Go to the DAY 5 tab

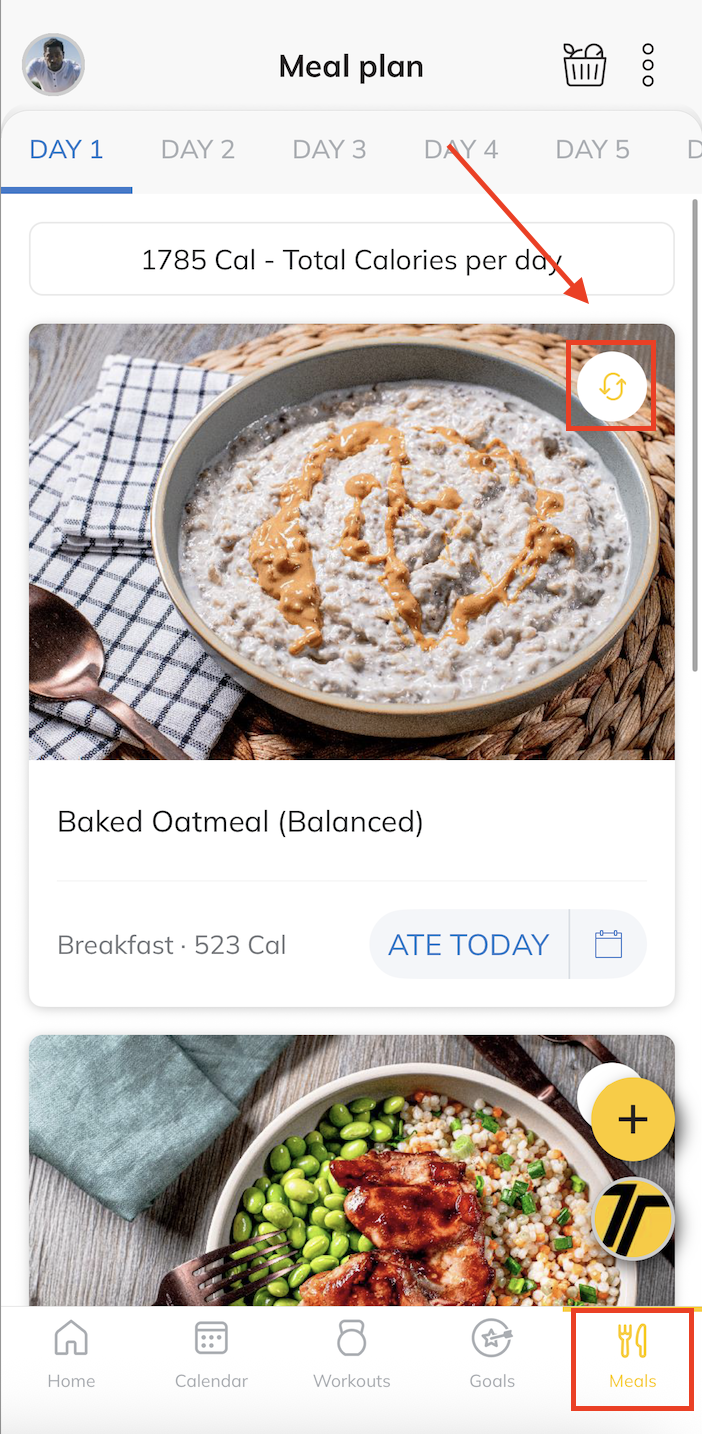tap(592, 150)
